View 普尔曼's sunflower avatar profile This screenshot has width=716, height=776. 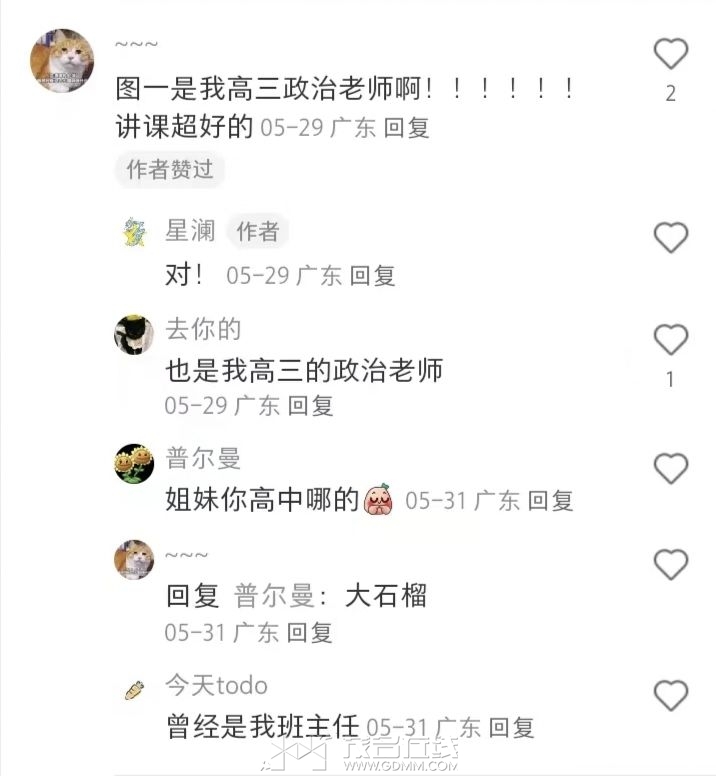pyautogui.click(x=133, y=463)
